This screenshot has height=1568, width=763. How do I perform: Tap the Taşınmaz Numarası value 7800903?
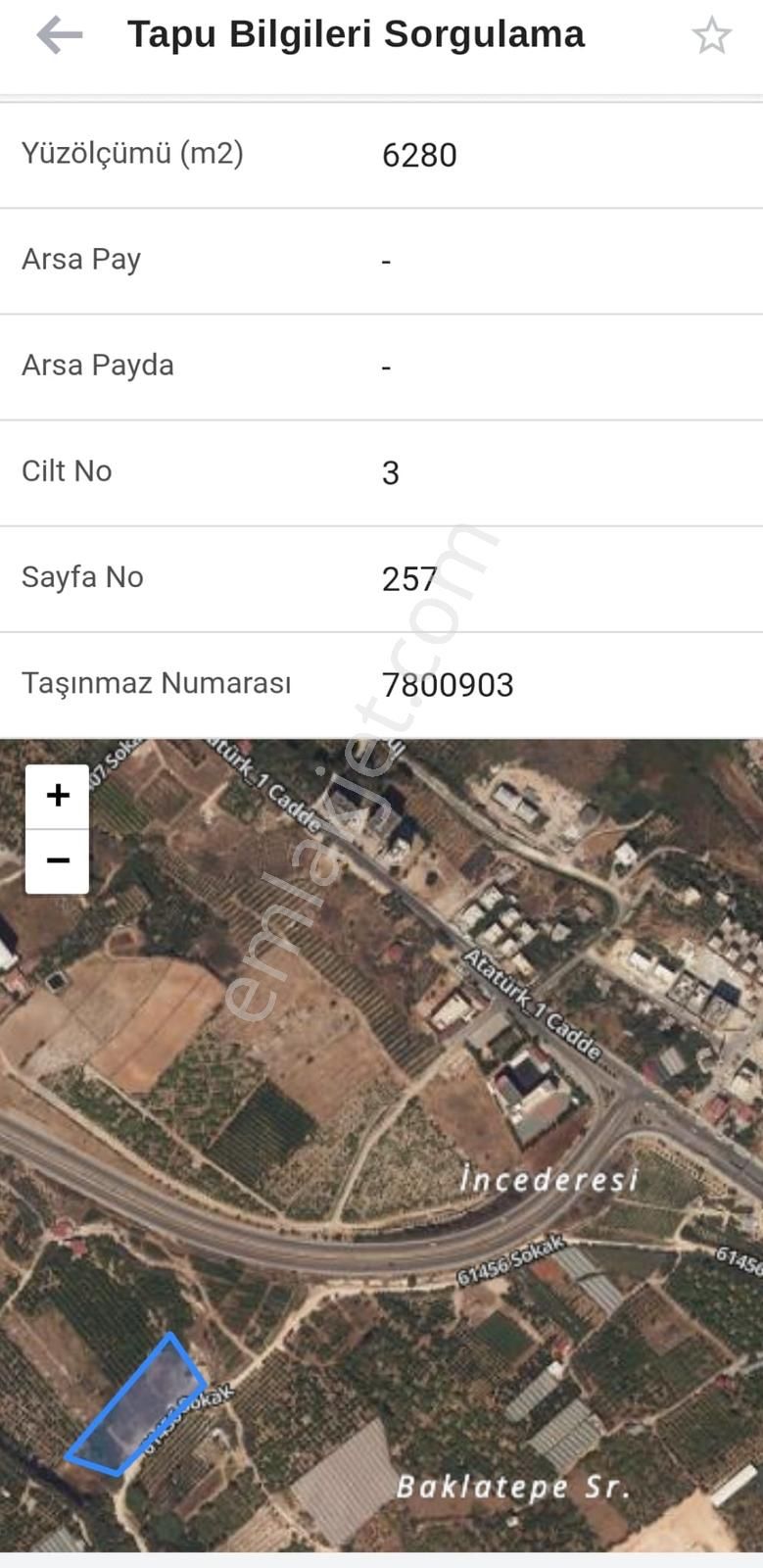coord(449,686)
